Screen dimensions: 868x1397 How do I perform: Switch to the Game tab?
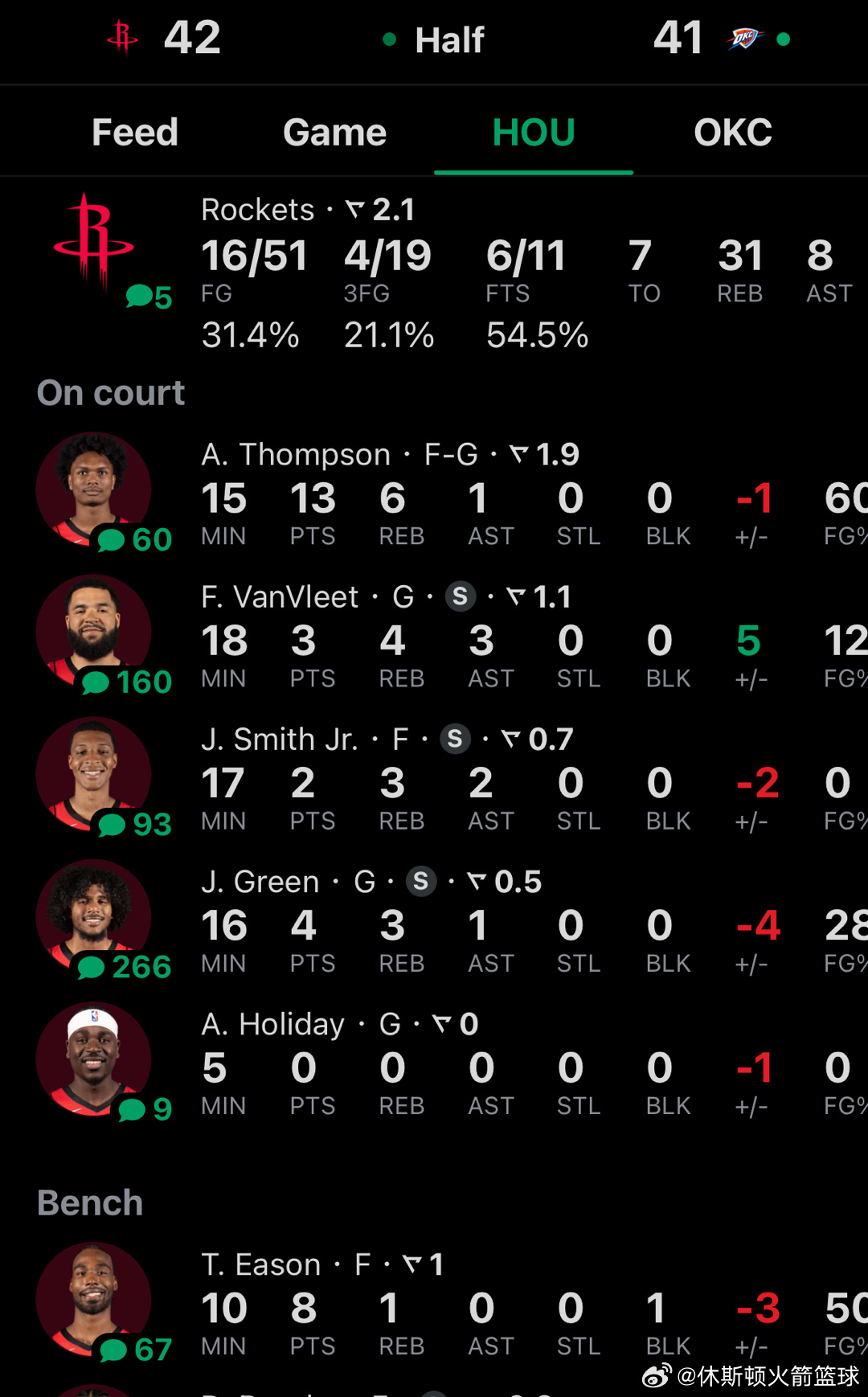pos(334,133)
